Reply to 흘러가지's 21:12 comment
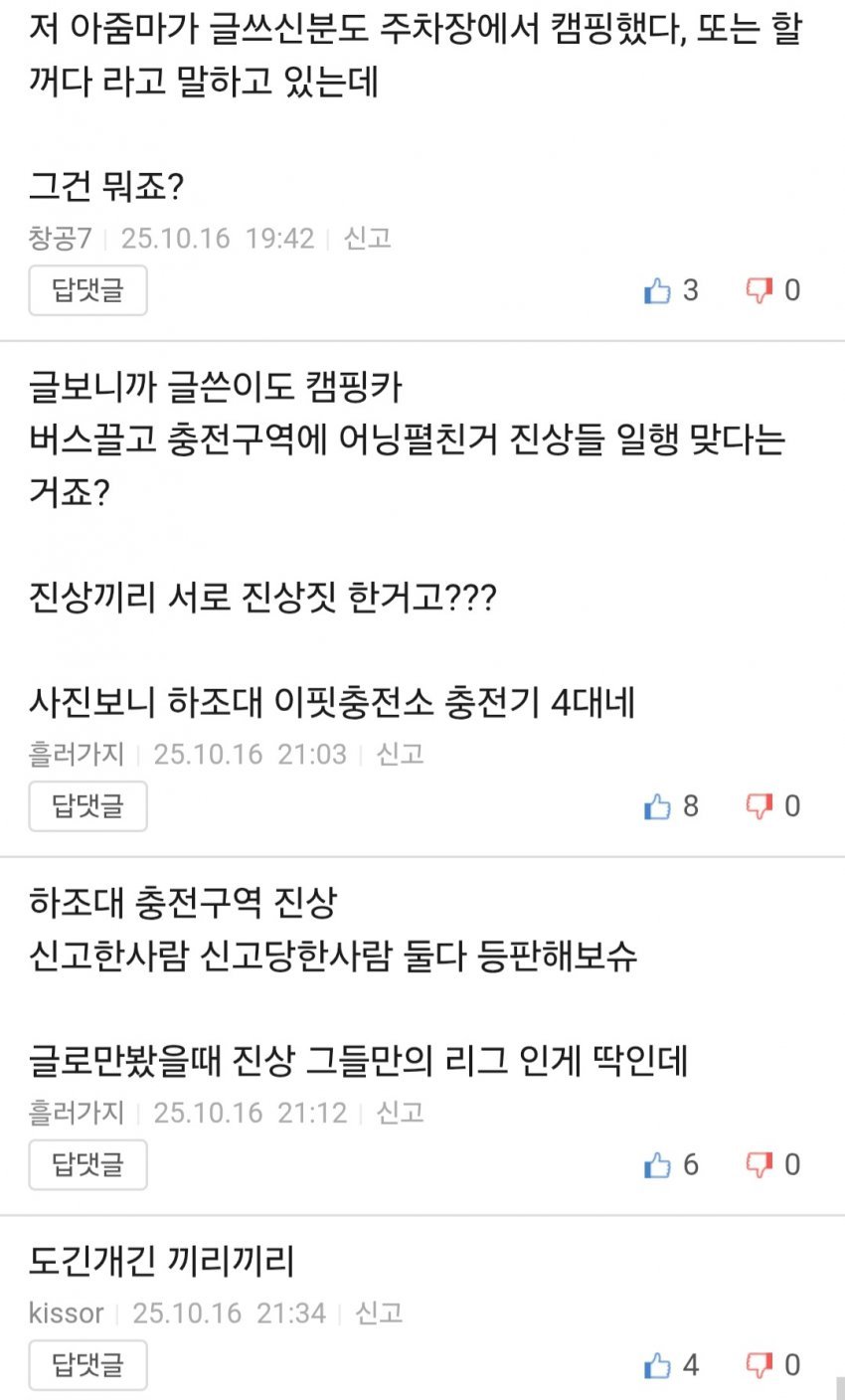 click(87, 1164)
